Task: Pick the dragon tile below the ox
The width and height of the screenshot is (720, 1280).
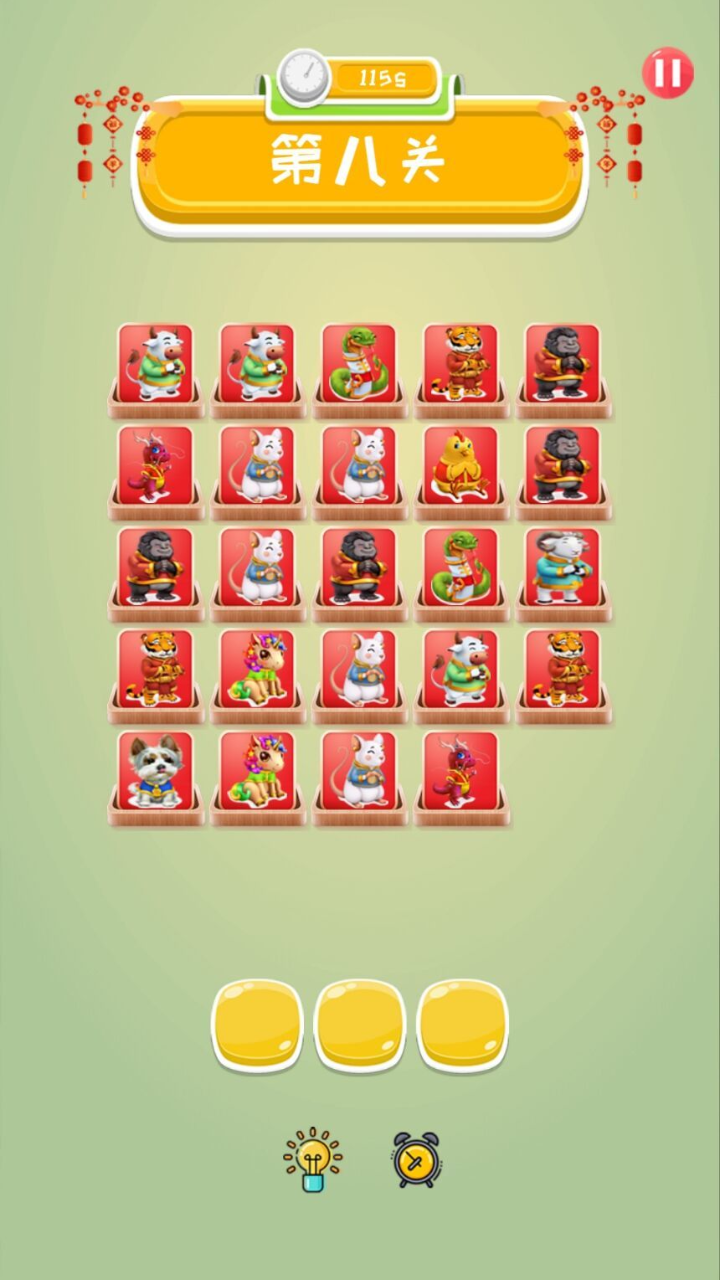Action: (x=461, y=770)
